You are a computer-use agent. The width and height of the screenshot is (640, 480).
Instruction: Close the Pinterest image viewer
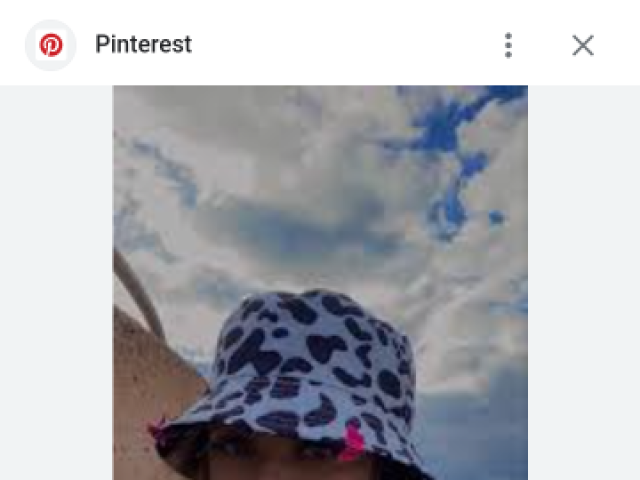(583, 45)
